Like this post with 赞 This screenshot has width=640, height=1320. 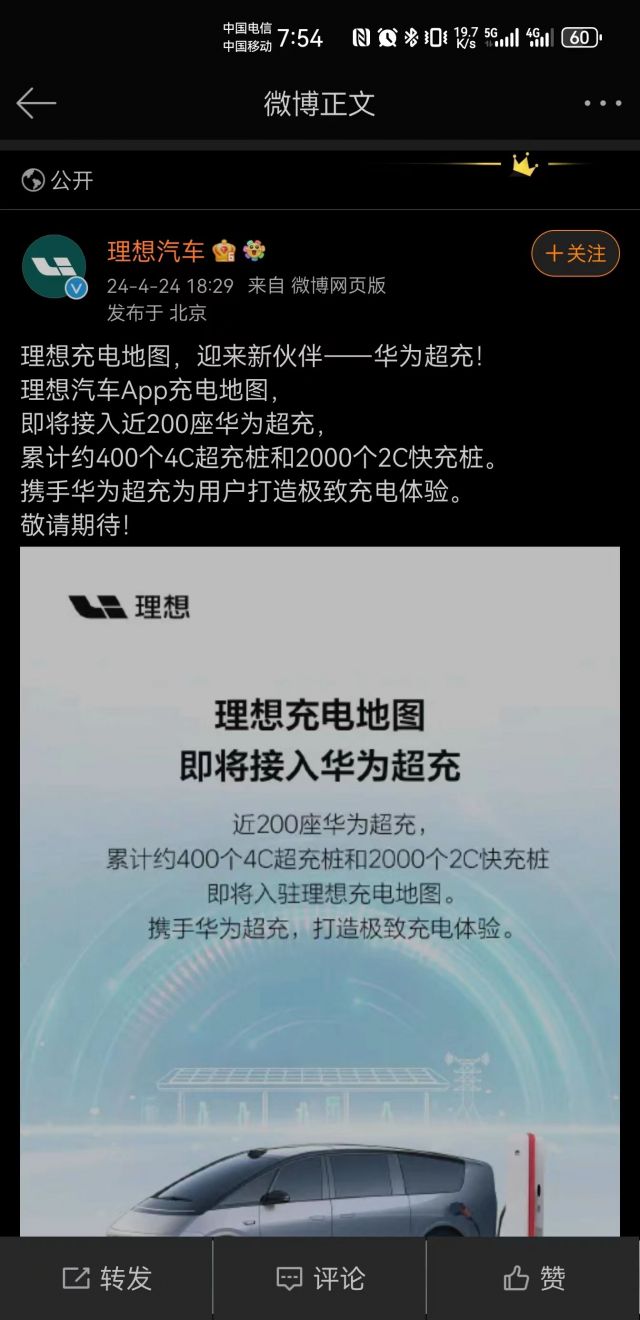[534, 1278]
